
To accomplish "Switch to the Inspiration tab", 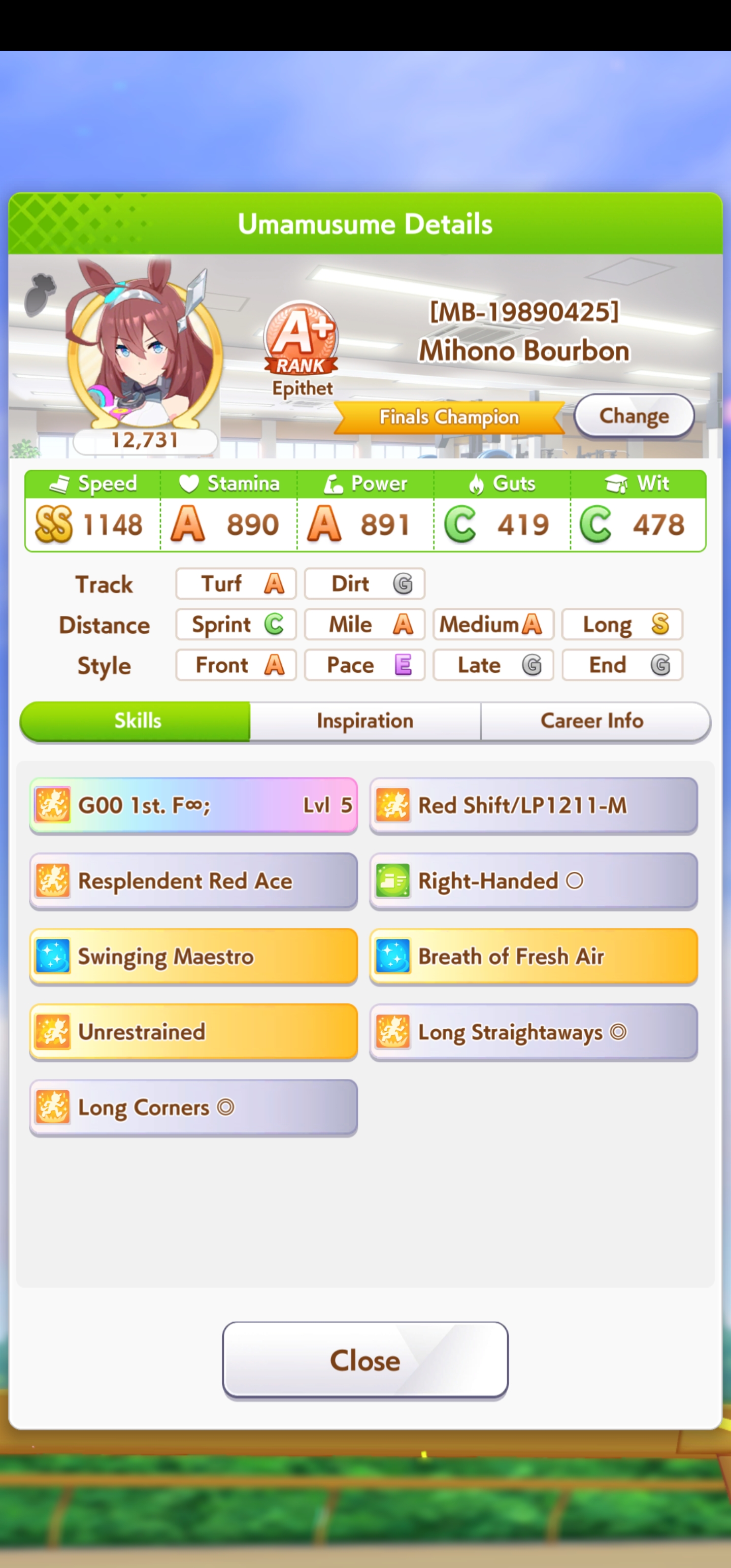I will coord(365,721).
